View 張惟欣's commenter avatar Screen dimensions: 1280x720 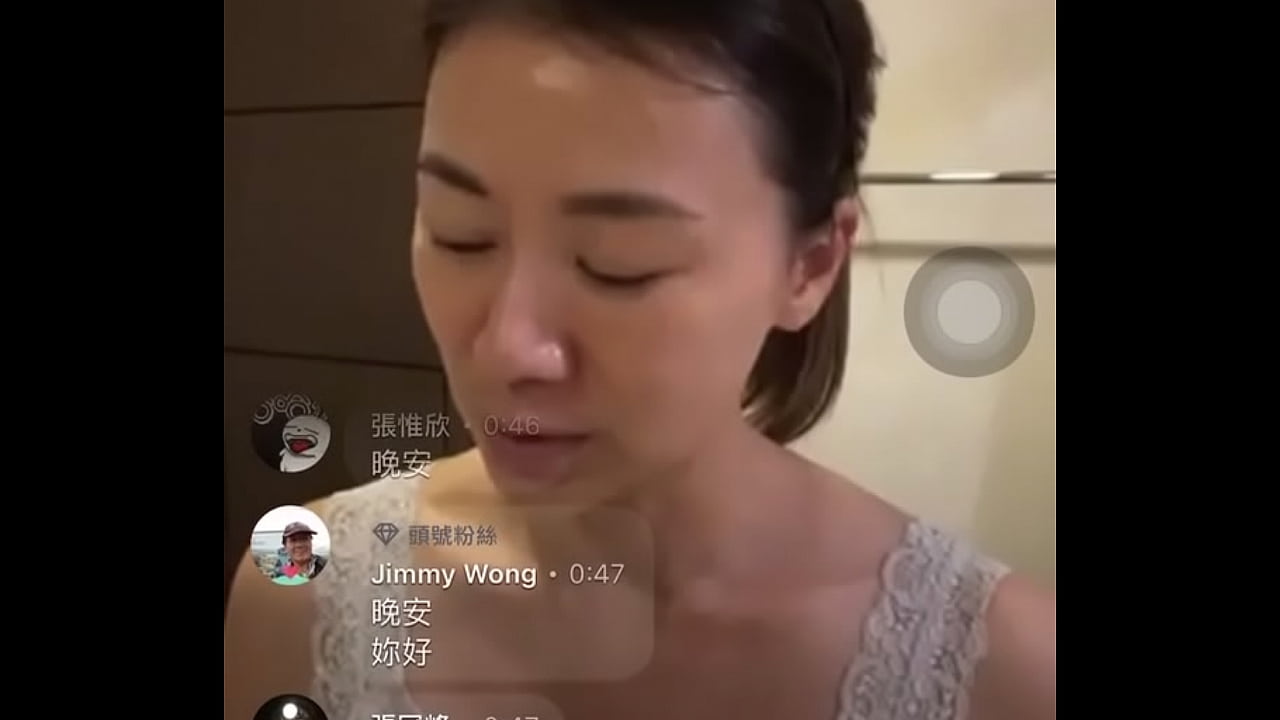point(290,433)
